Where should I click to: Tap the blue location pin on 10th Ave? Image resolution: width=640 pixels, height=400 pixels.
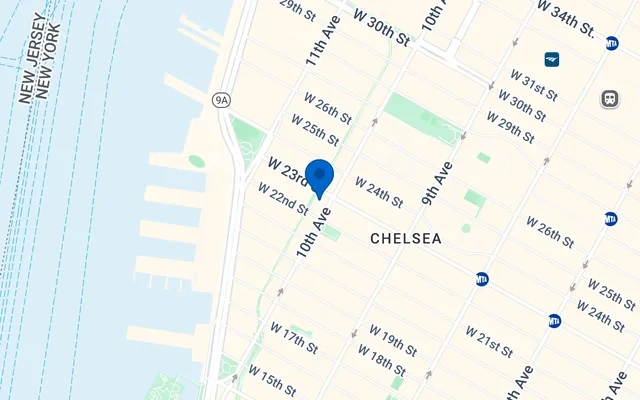319,177
